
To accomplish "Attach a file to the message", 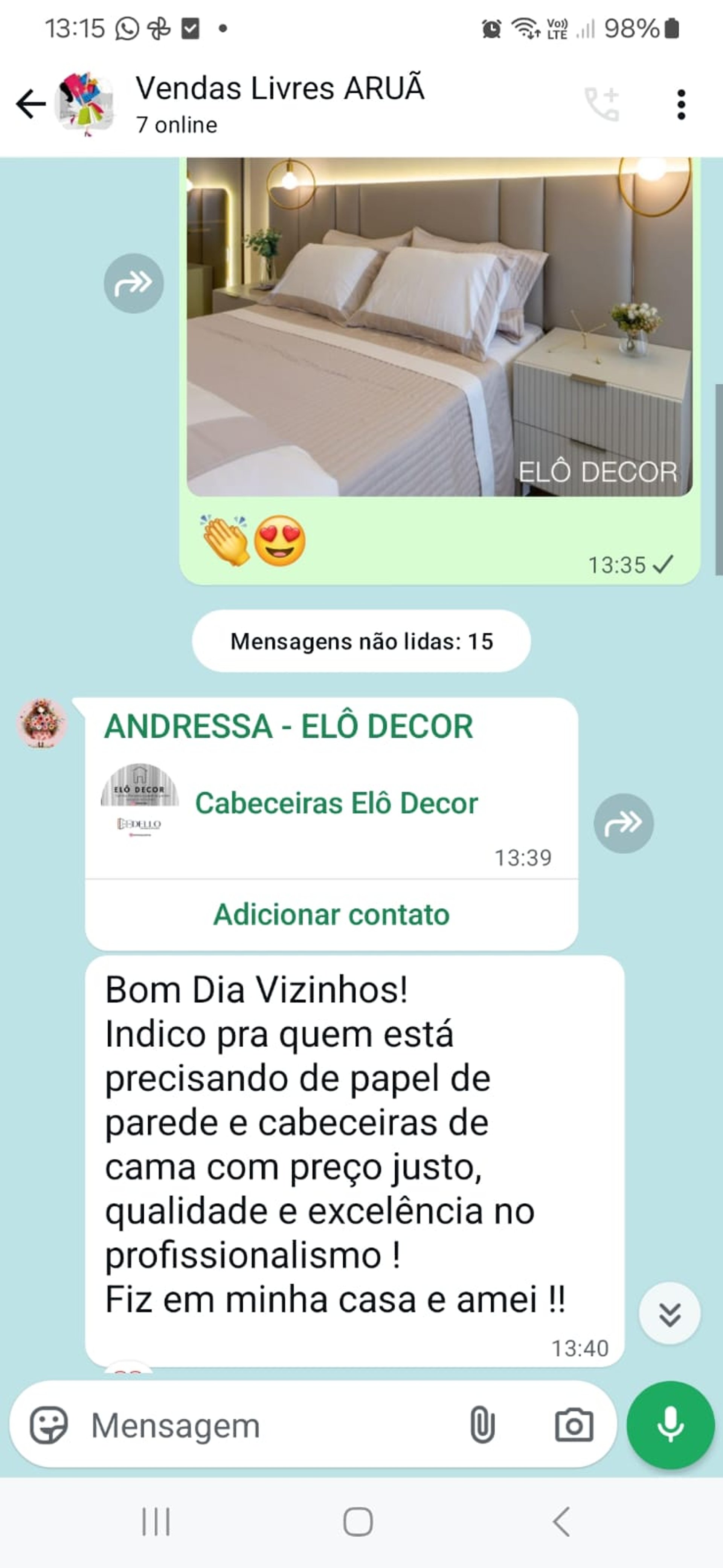I will [x=482, y=1425].
